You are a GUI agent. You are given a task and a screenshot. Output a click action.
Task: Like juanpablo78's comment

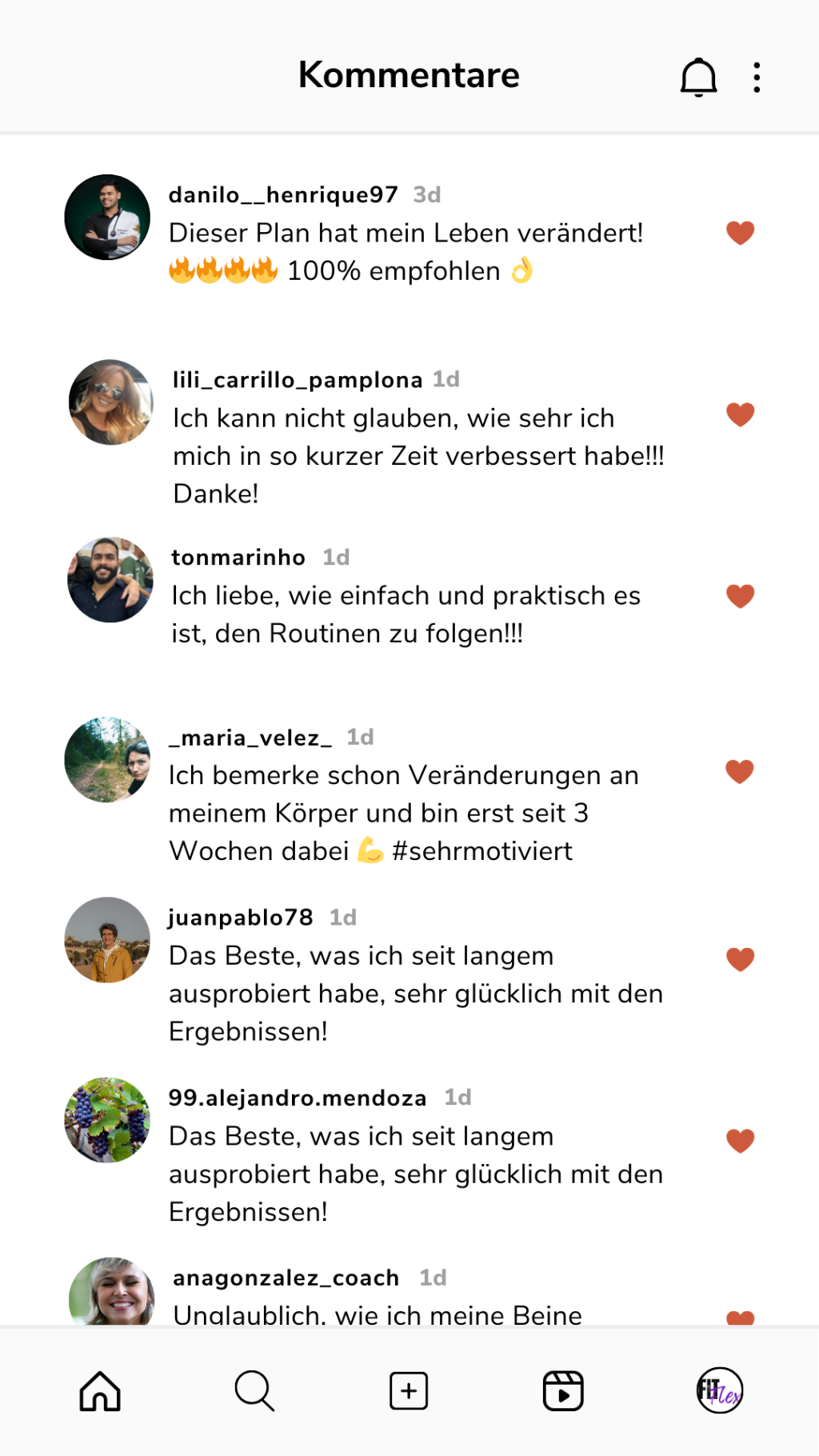pyautogui.click(x=740, y=958)
